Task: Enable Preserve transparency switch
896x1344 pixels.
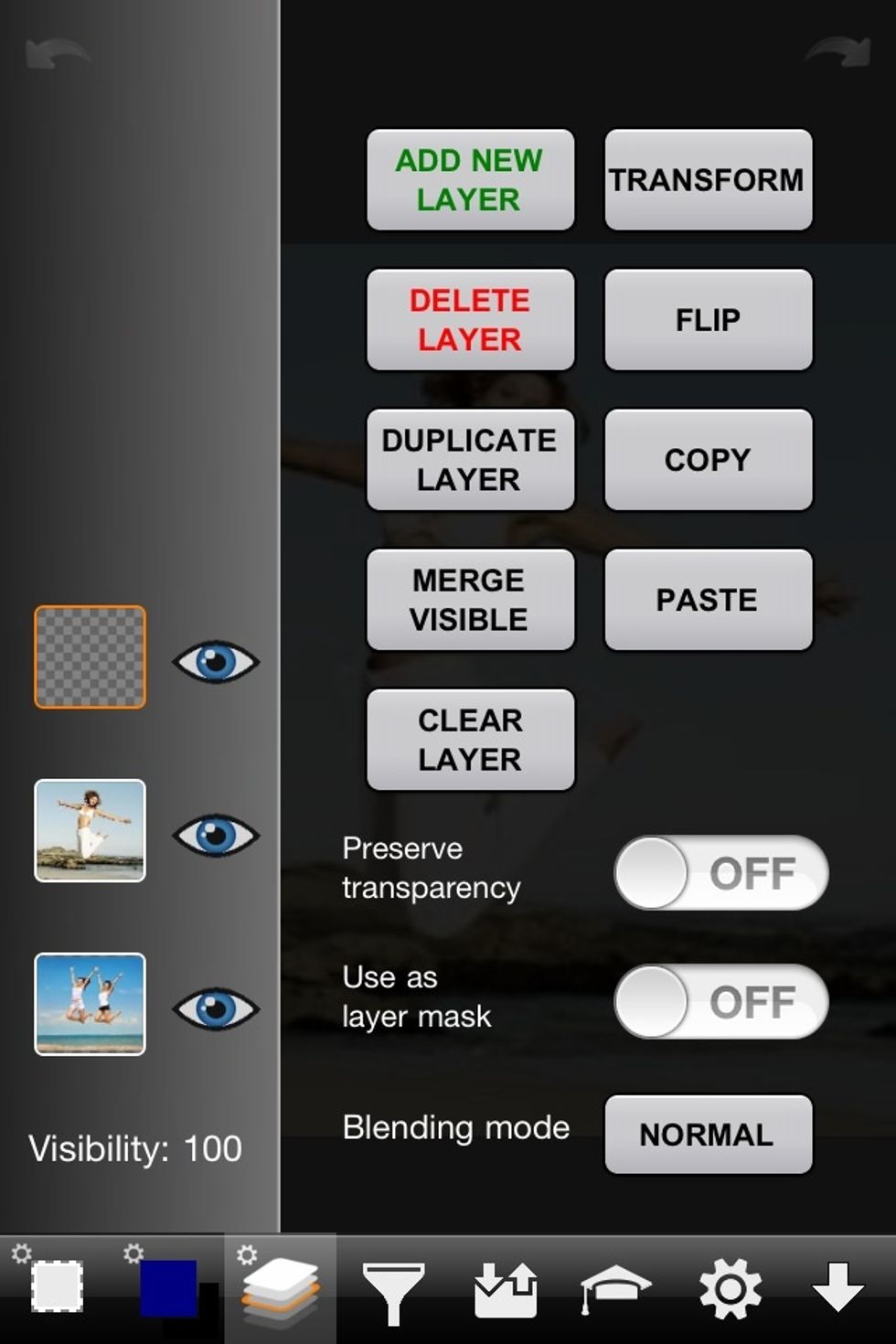Action: coord(720,872)
